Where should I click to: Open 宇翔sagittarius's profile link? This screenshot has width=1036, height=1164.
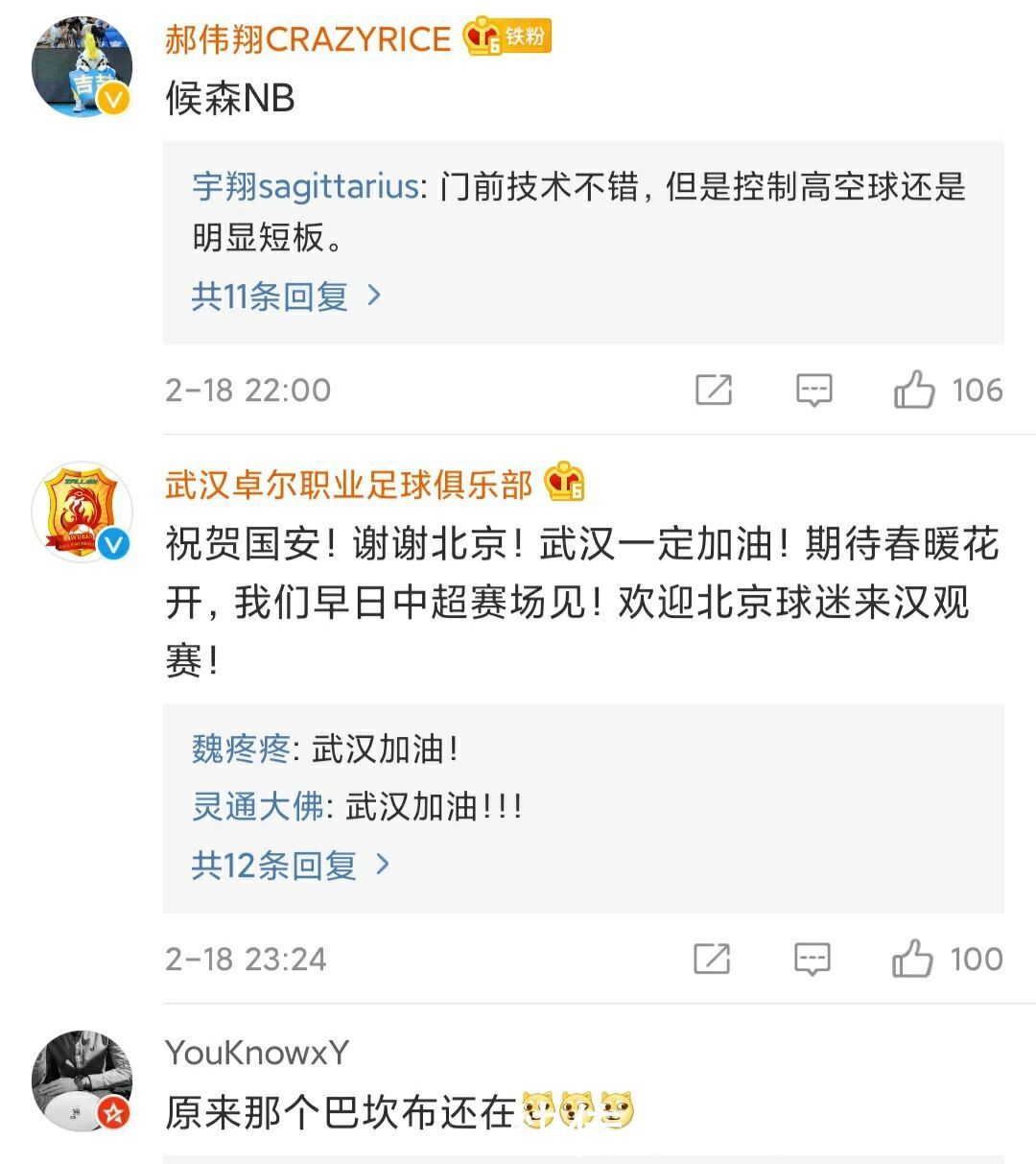pyautogui.click(x=307, y=187)
